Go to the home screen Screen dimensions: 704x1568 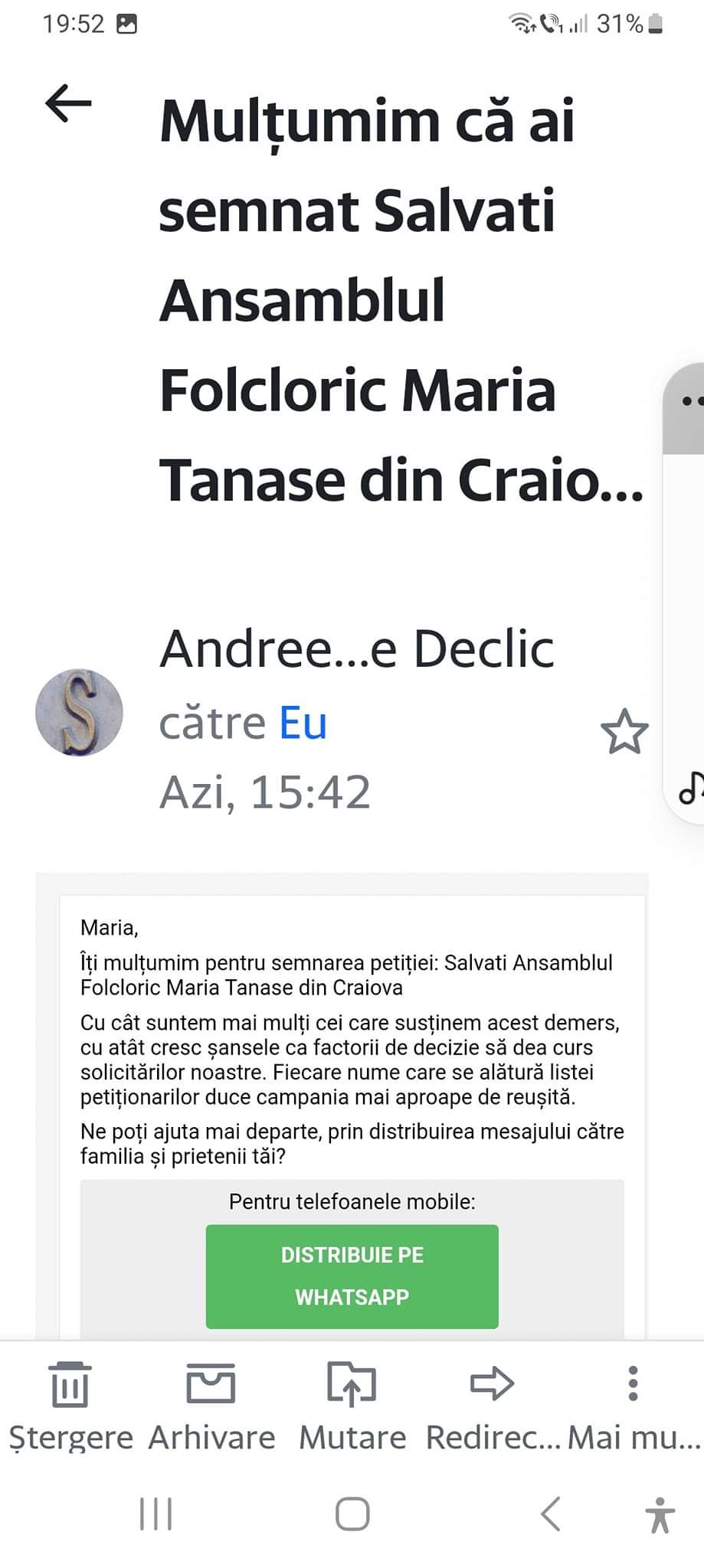(x=352, y=1514)
